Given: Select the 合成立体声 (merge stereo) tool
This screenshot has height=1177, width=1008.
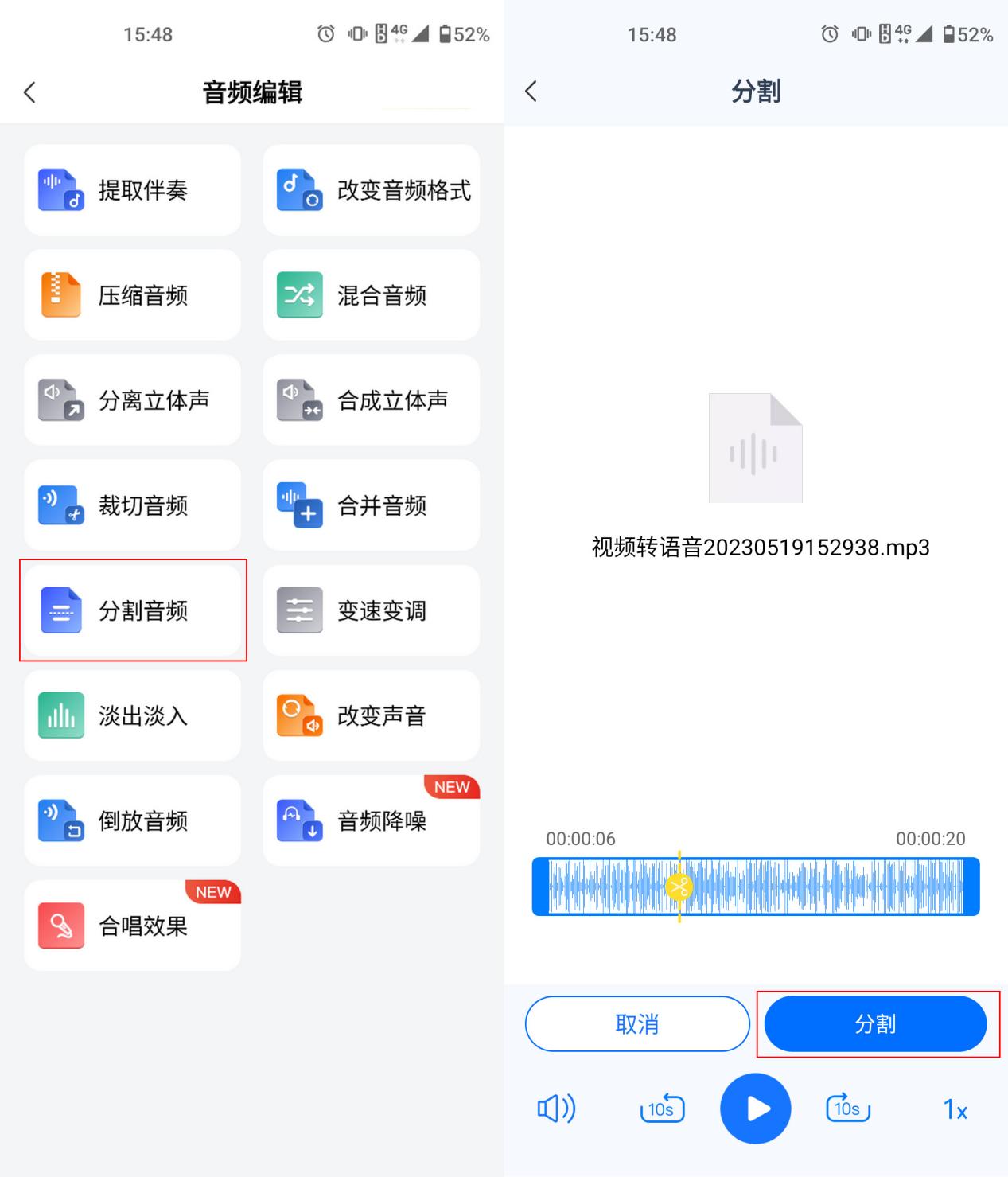Looking at the screenshot, I should tap(371, 399).
